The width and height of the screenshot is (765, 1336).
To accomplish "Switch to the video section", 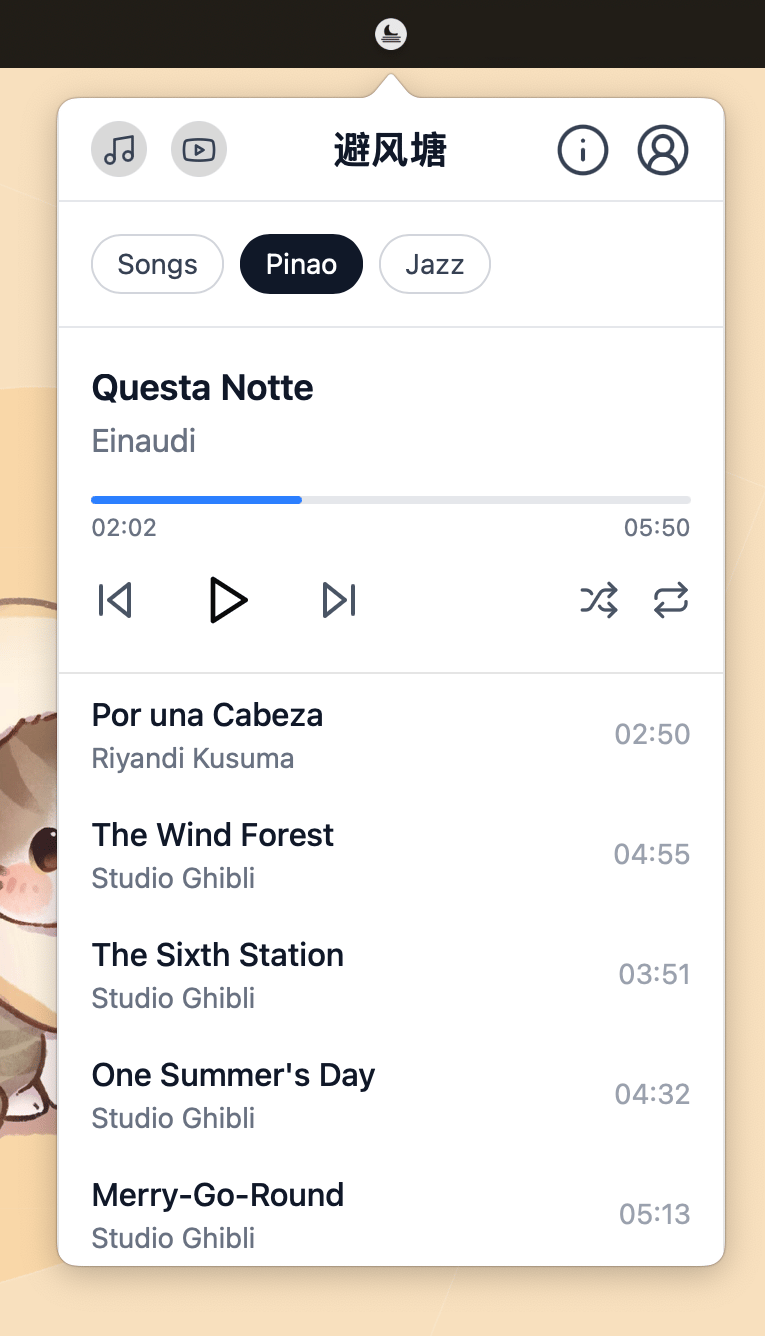I will (199, 150).
